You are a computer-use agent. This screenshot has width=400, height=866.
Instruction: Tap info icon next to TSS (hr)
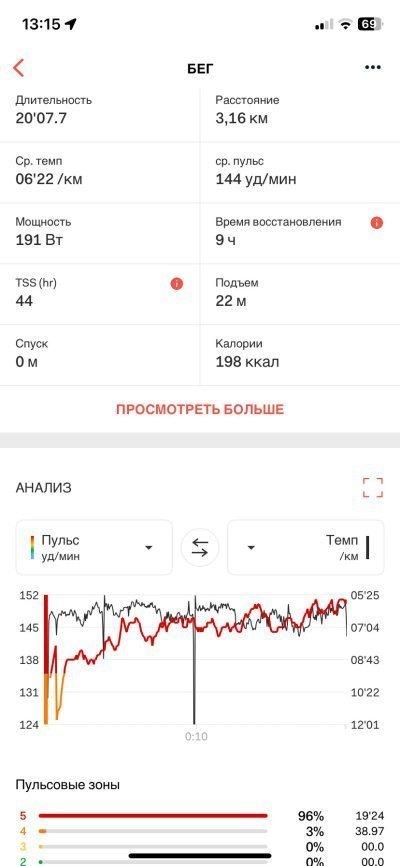point(177,284)
